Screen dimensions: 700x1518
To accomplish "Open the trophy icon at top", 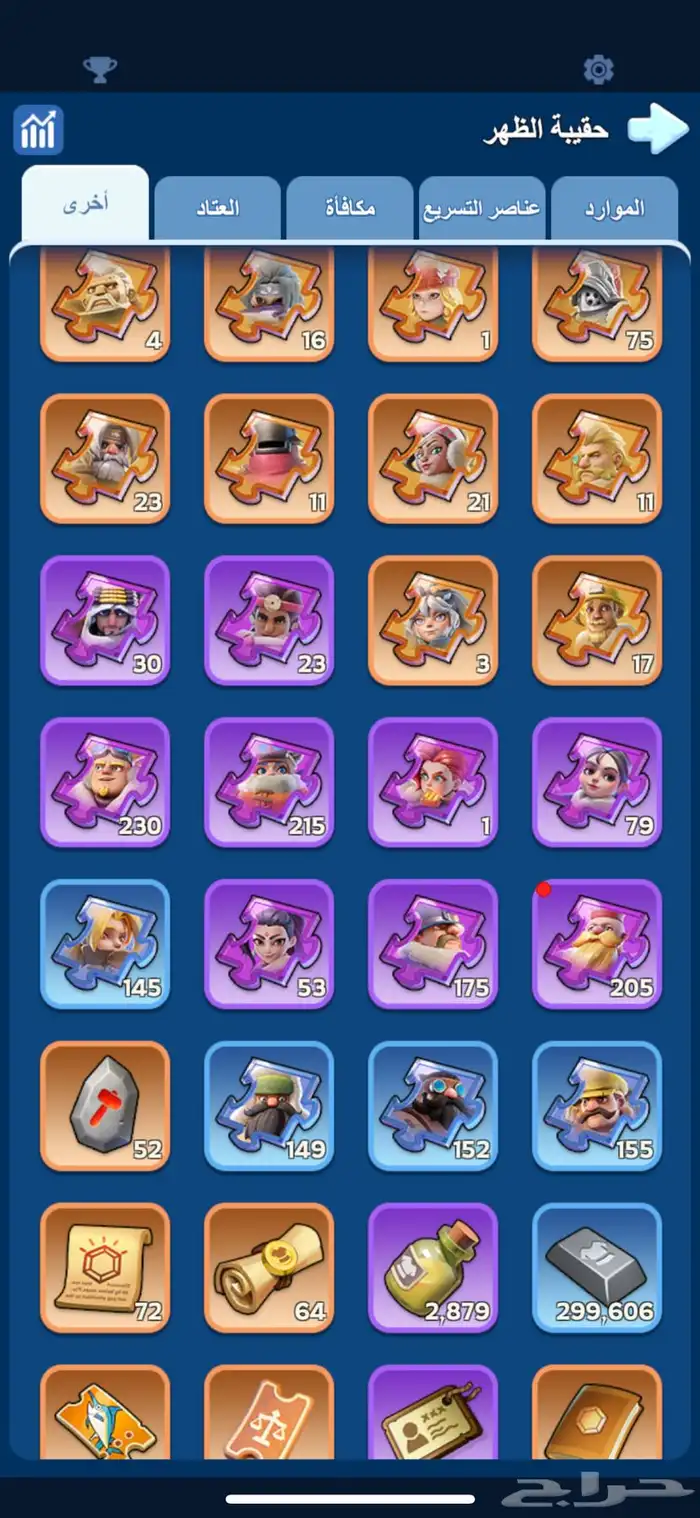I will (99, 69).
